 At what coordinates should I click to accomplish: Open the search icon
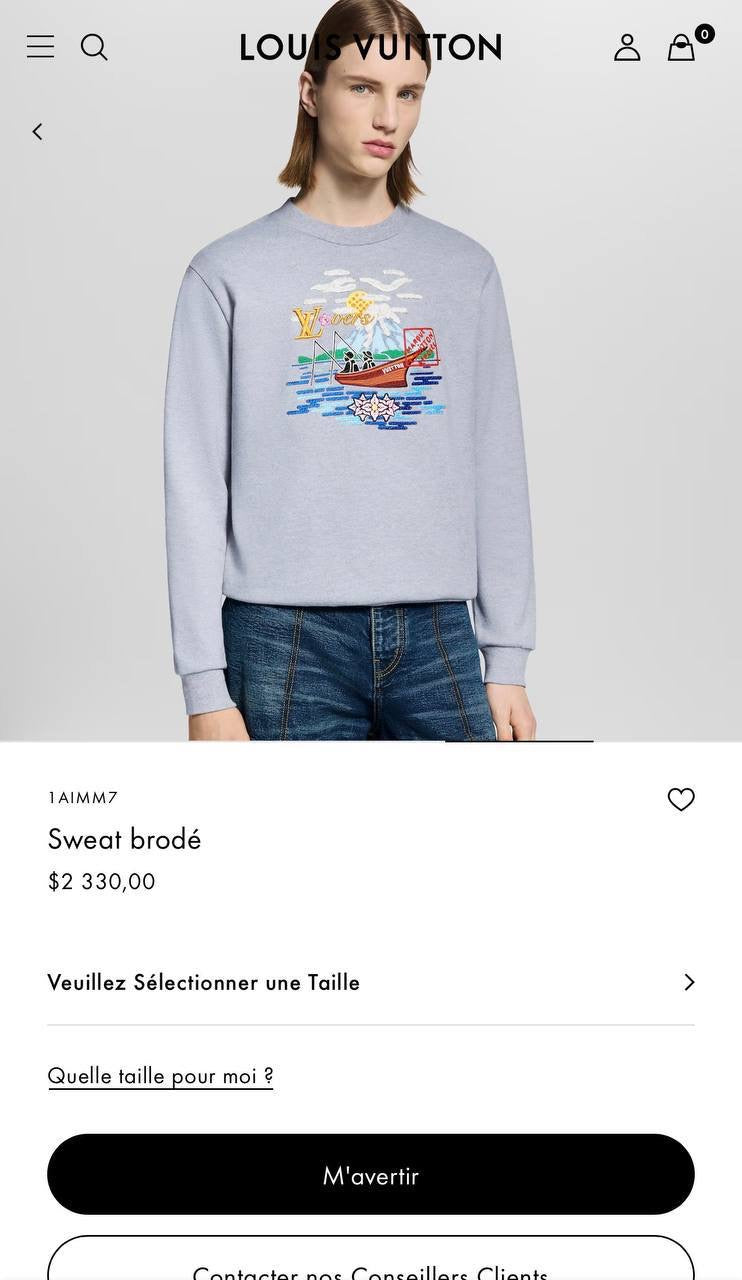tap(94, 47)
